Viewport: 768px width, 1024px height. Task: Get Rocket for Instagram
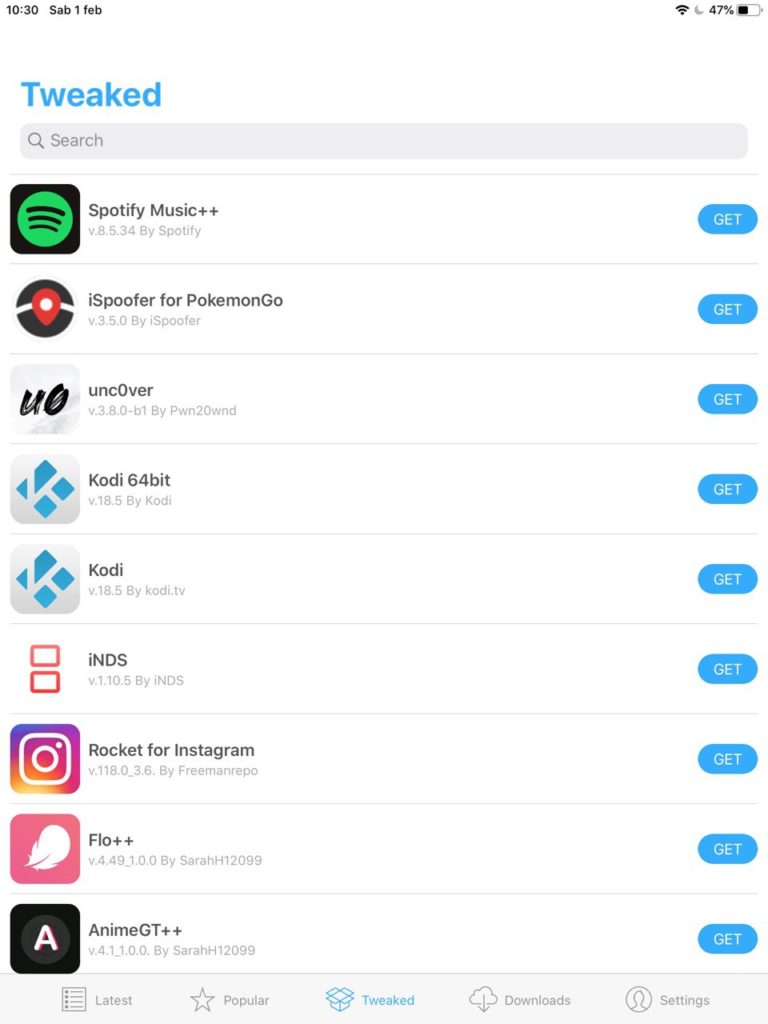[x=727, y=760]
